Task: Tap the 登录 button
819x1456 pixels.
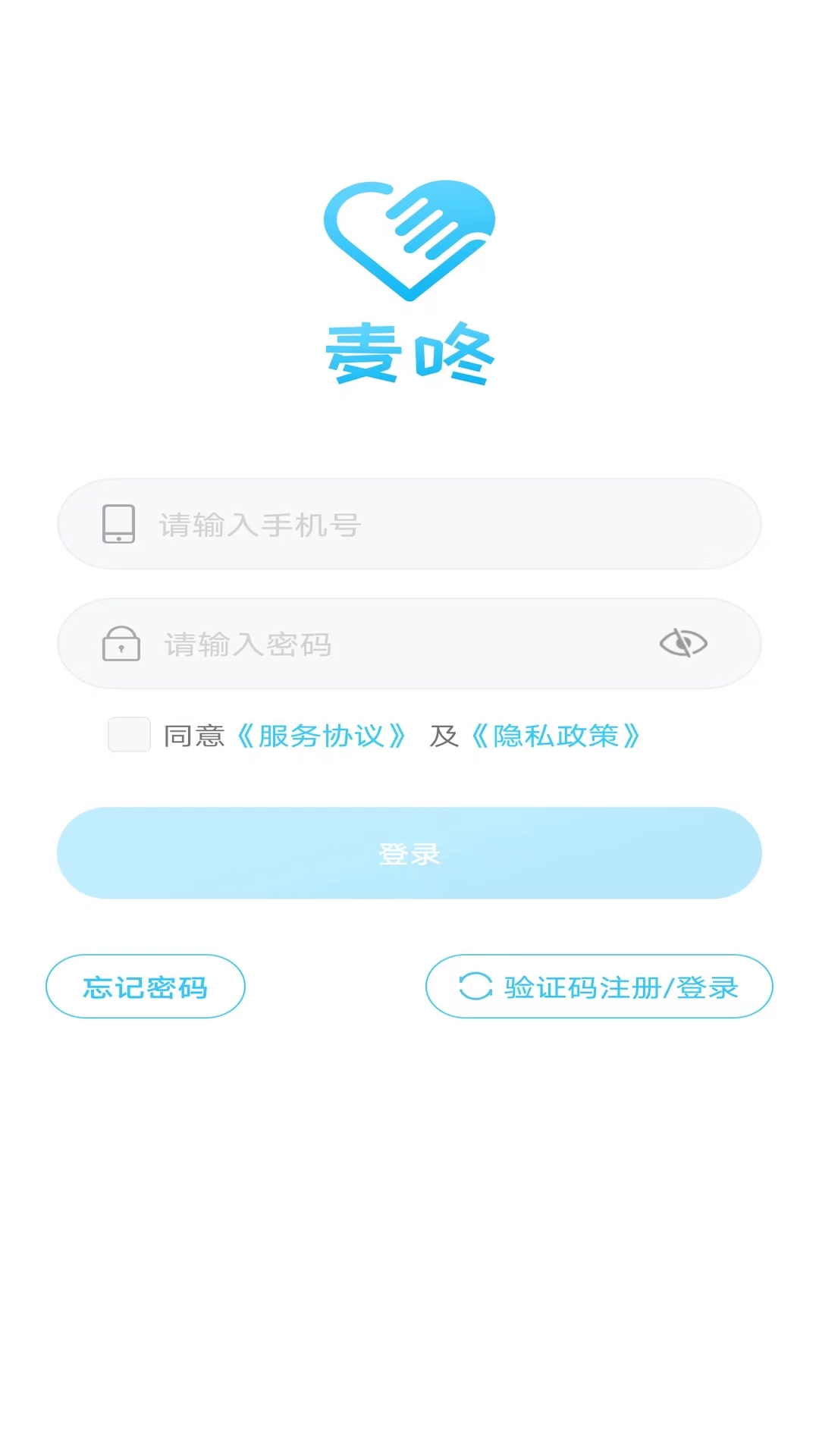Action: [409, 853]
